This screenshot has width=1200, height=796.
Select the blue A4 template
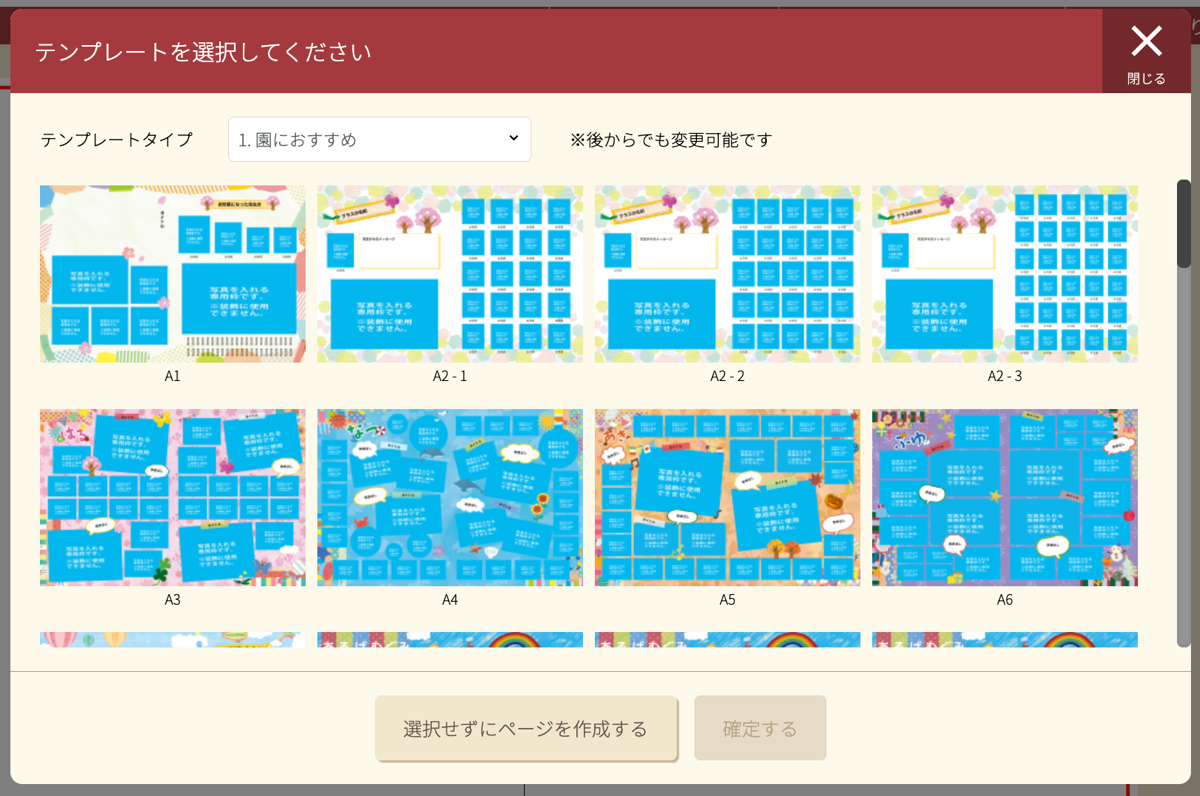pyautogui.click(x=450, y=497)
